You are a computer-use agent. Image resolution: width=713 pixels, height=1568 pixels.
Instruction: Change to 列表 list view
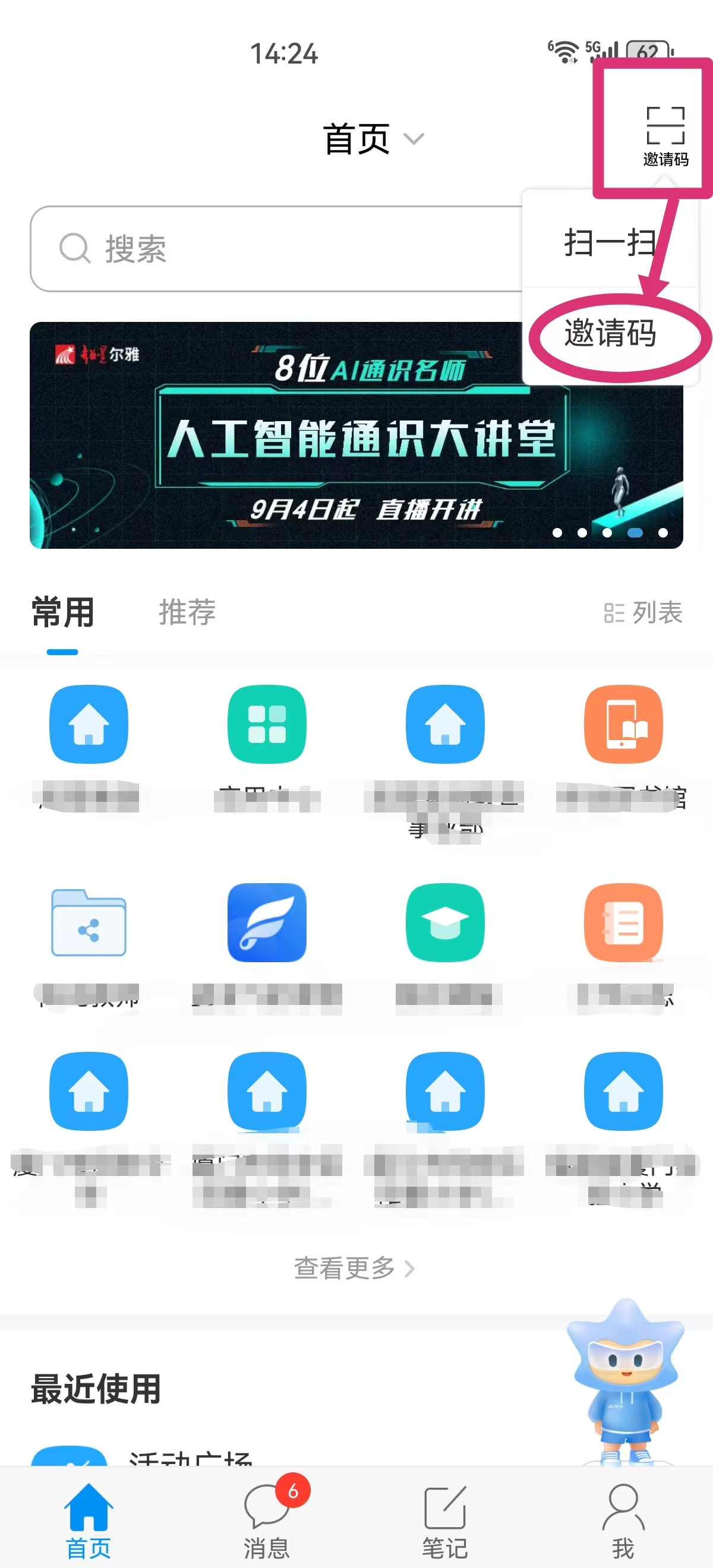642,612
